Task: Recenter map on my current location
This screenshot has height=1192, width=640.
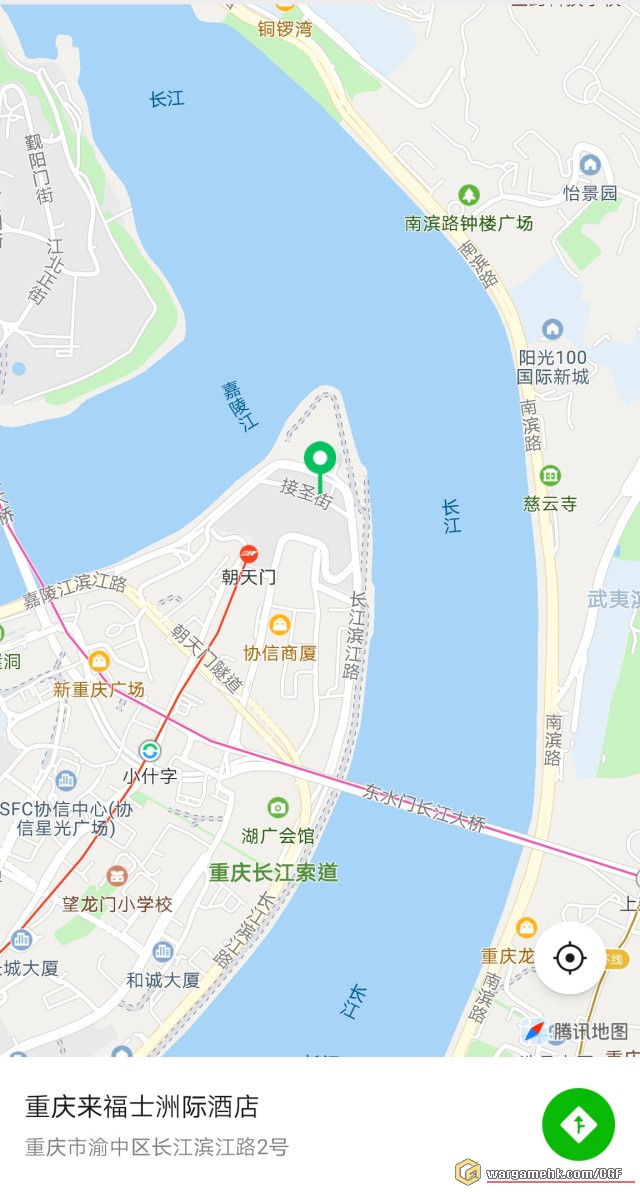Action: coord(570,958)
